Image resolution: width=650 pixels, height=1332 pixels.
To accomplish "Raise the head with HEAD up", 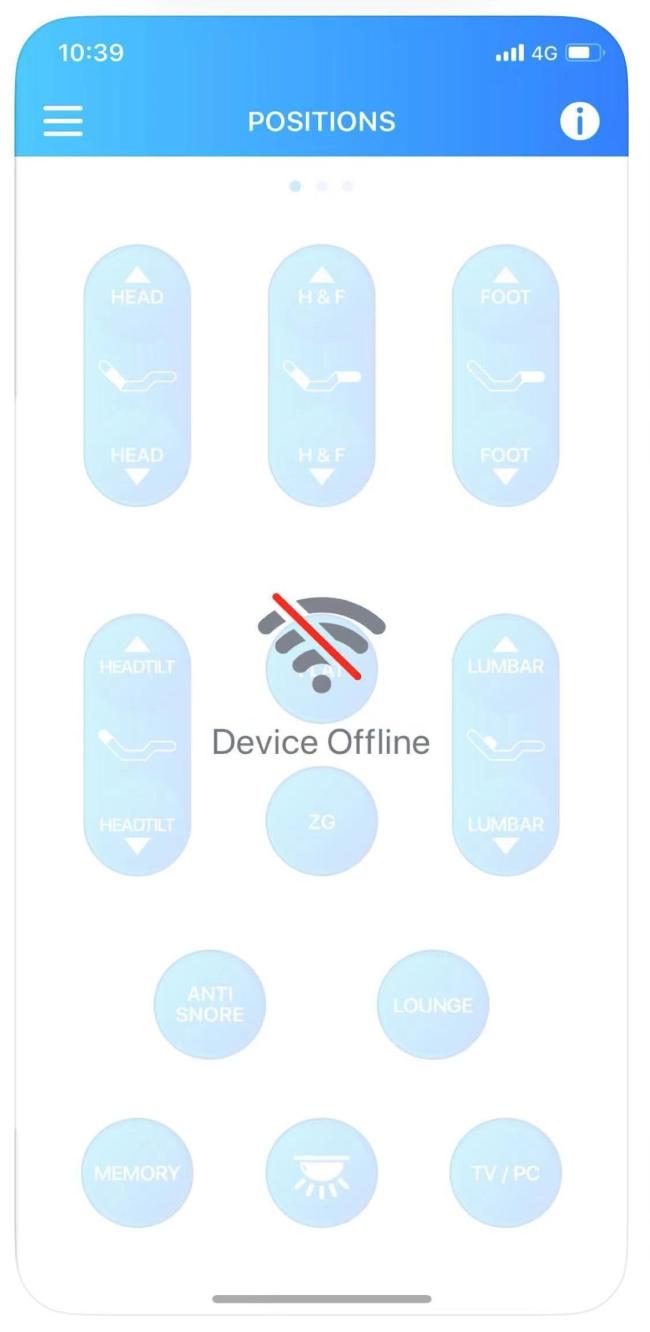I will click(x=137, y=288).
